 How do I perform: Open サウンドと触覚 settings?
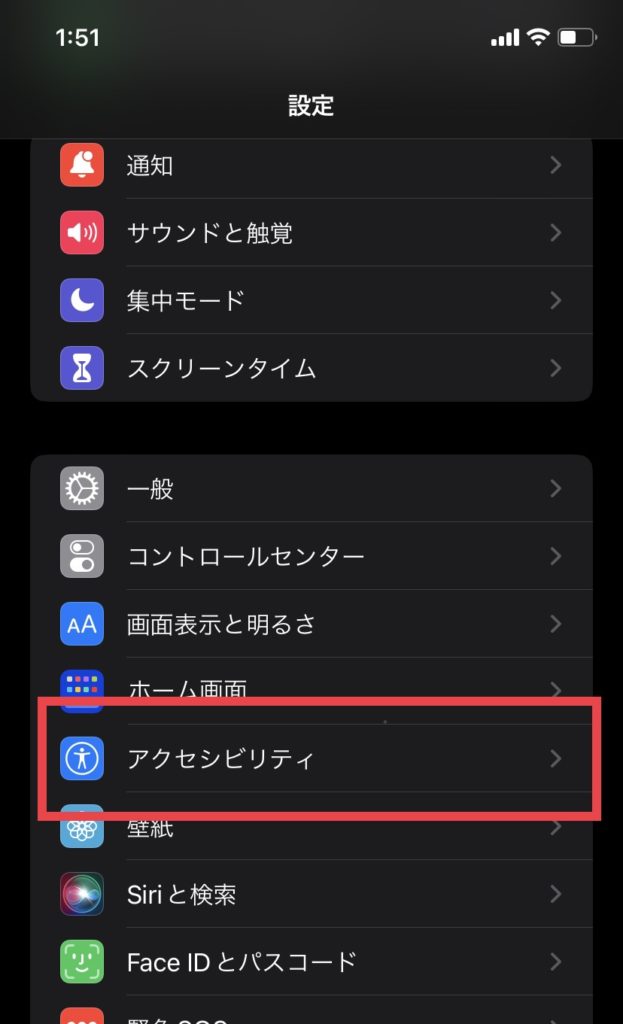pyautogui.click(x=311, y=233)
